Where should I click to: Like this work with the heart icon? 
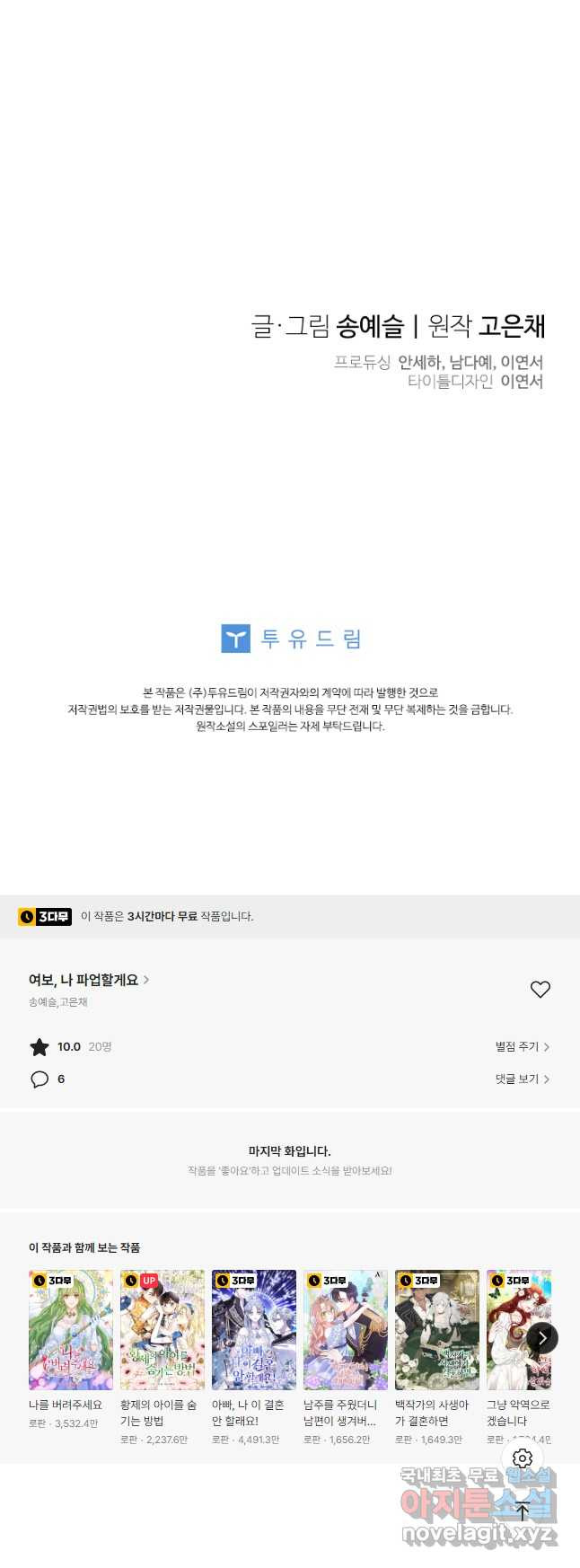540,989
